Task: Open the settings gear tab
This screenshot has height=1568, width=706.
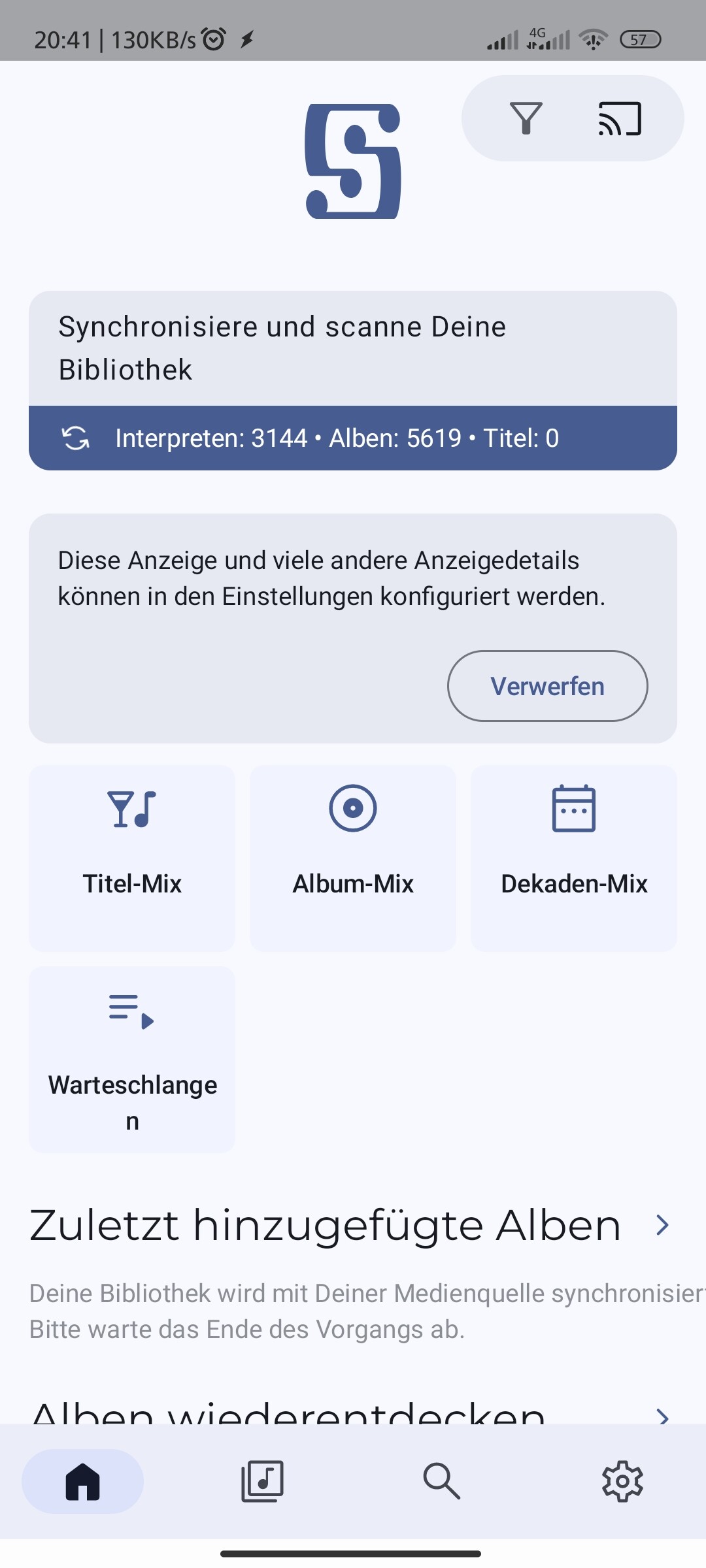Action: click(622, 1481)
